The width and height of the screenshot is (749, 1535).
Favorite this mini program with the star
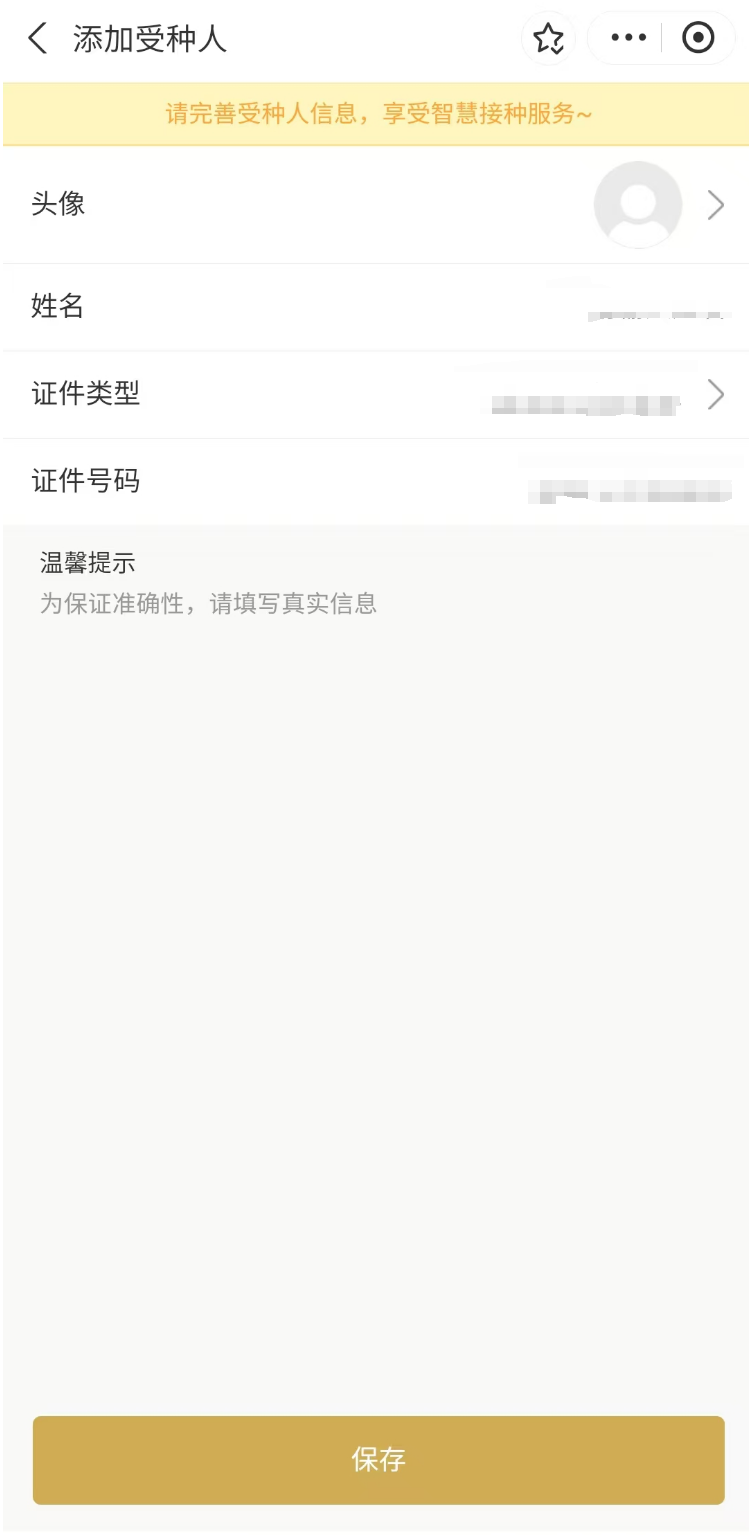(548, 39)
